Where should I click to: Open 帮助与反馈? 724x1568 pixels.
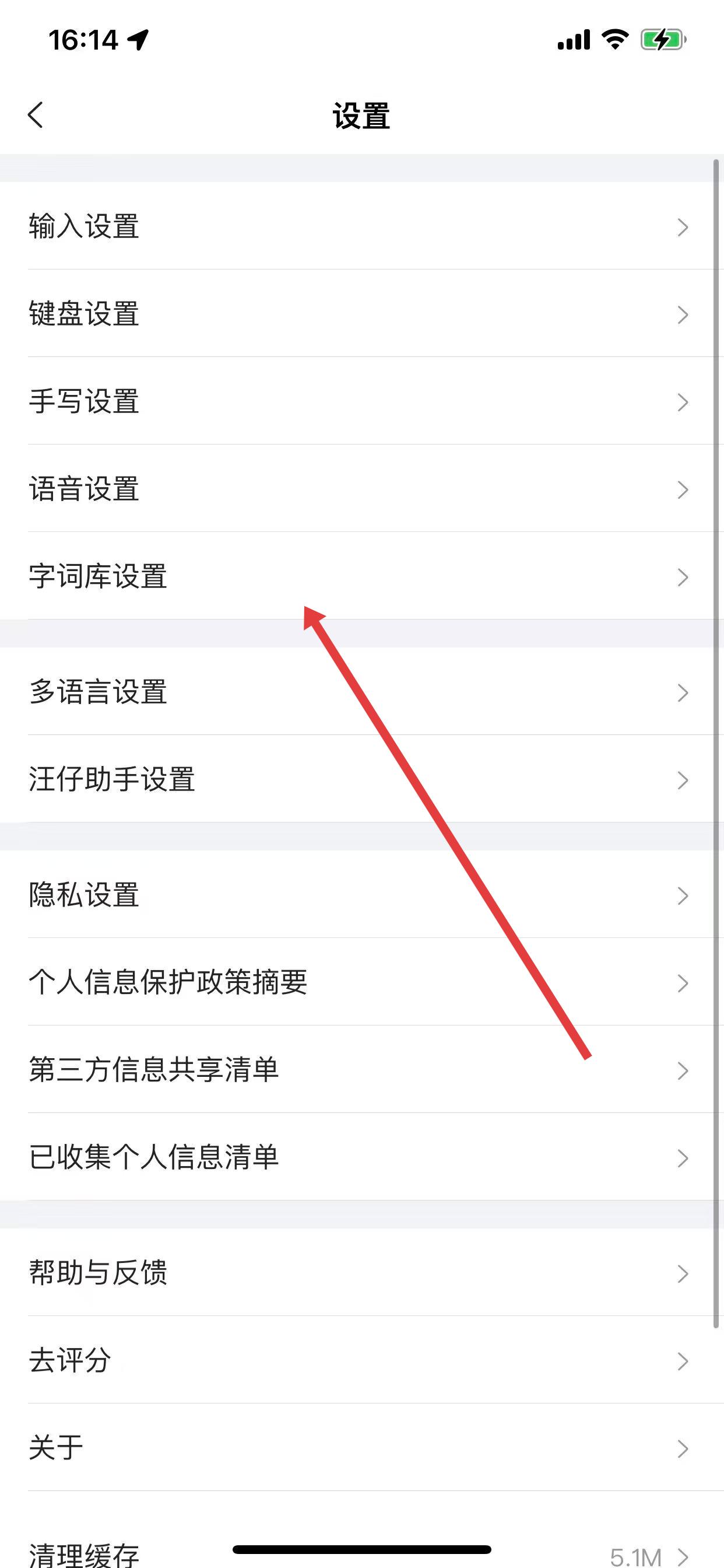pyautogui.click(x=359, y=1273)
